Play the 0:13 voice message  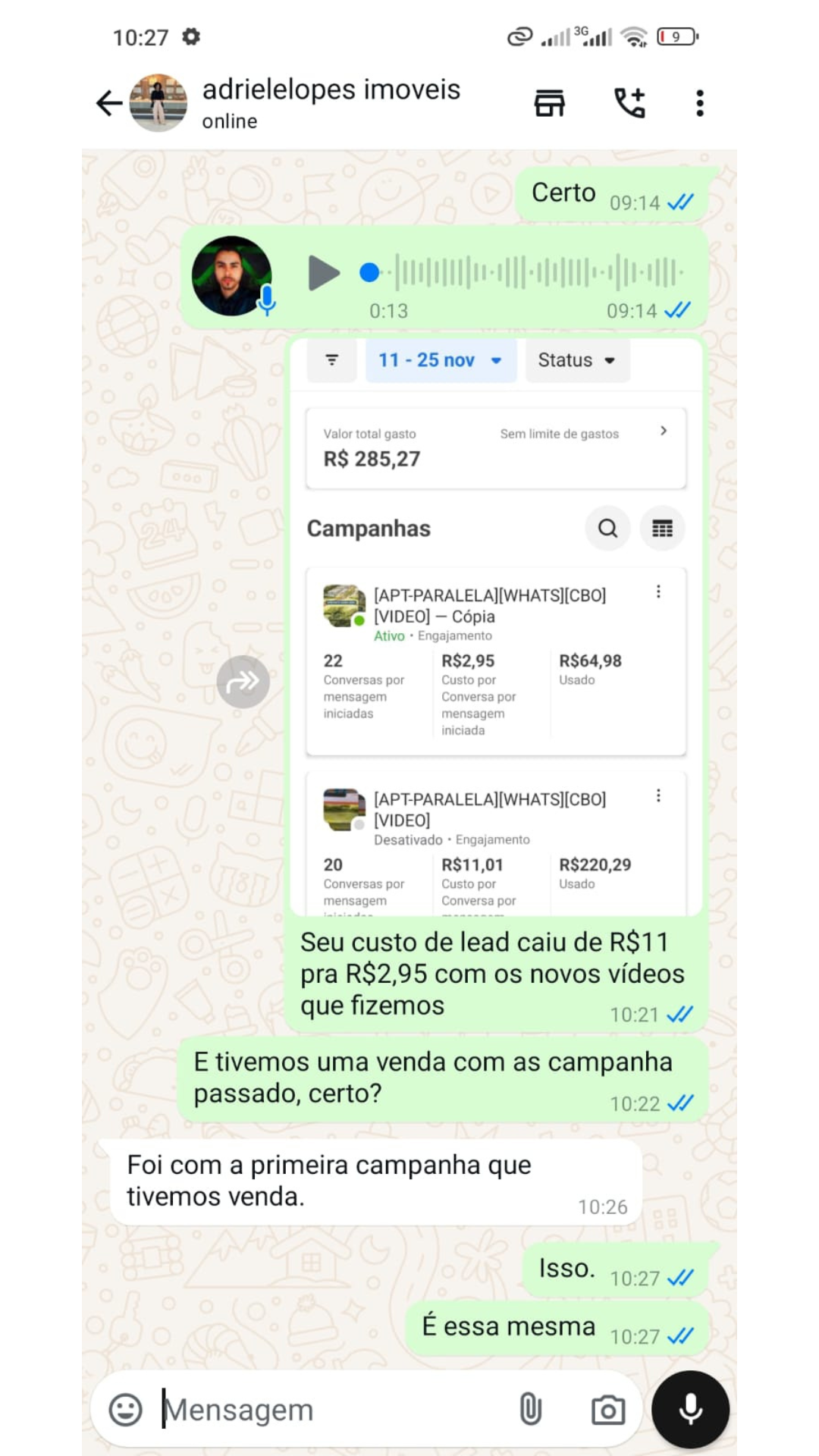click(x=324, y=273)
